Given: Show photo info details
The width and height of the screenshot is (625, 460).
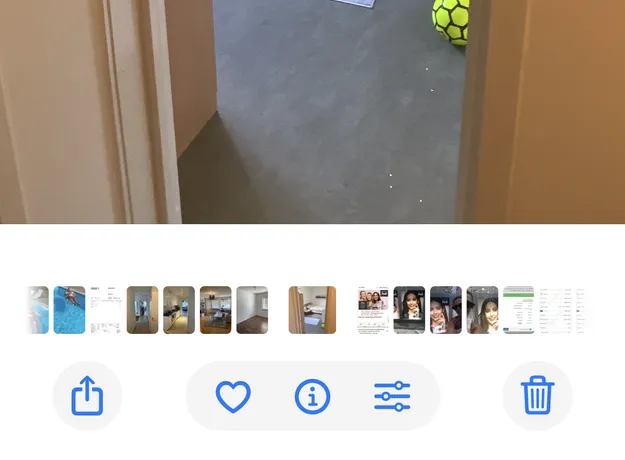Looking at the screenshot, I should click(312, 397).
